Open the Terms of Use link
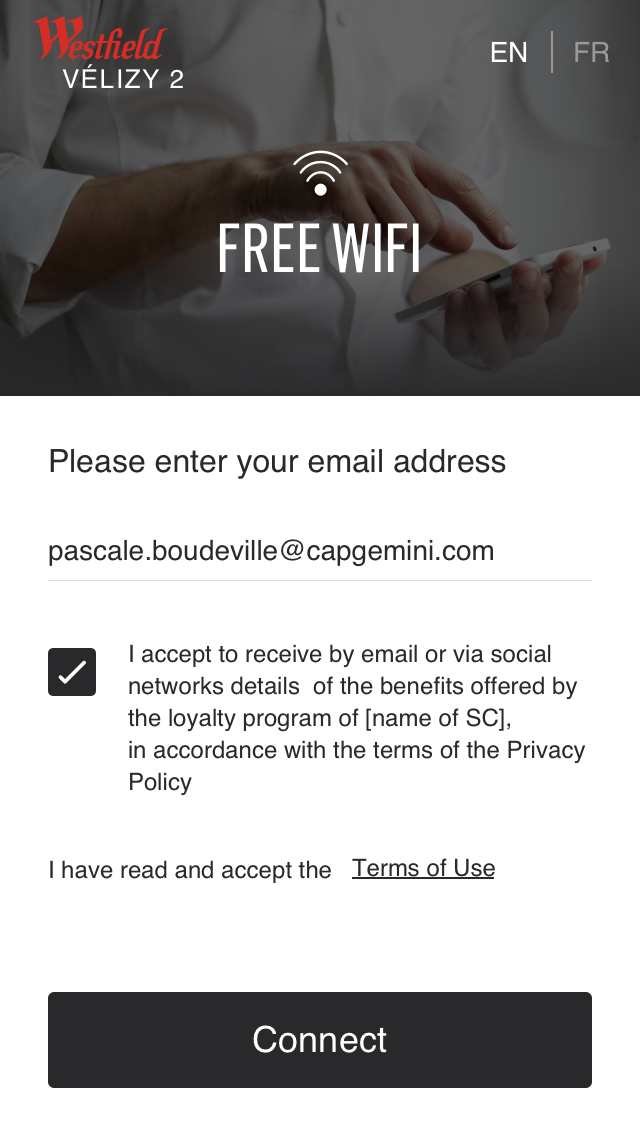 point(423,868)
